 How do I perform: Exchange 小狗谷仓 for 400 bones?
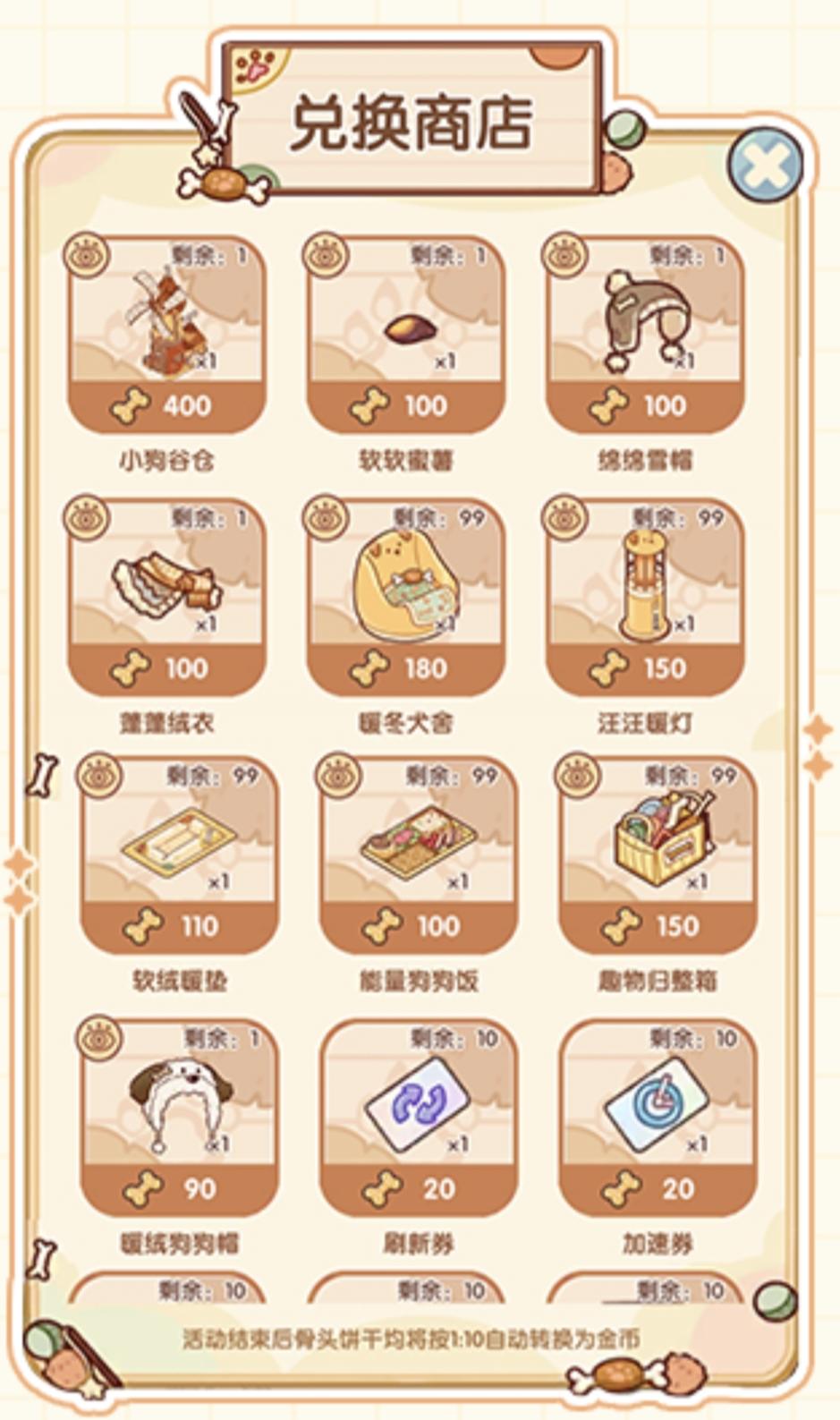172,405
